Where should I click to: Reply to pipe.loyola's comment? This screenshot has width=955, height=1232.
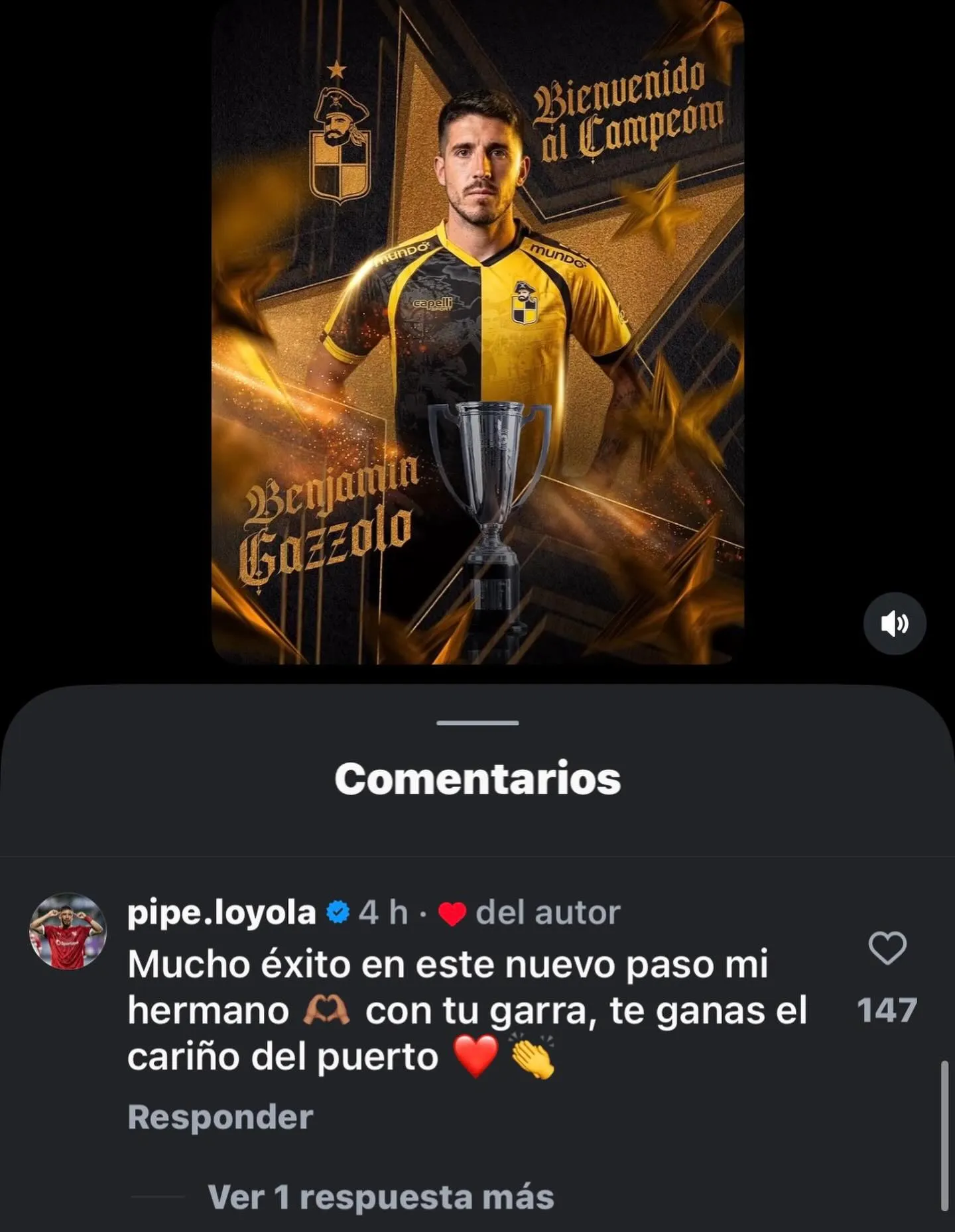tap(220, 1117)
